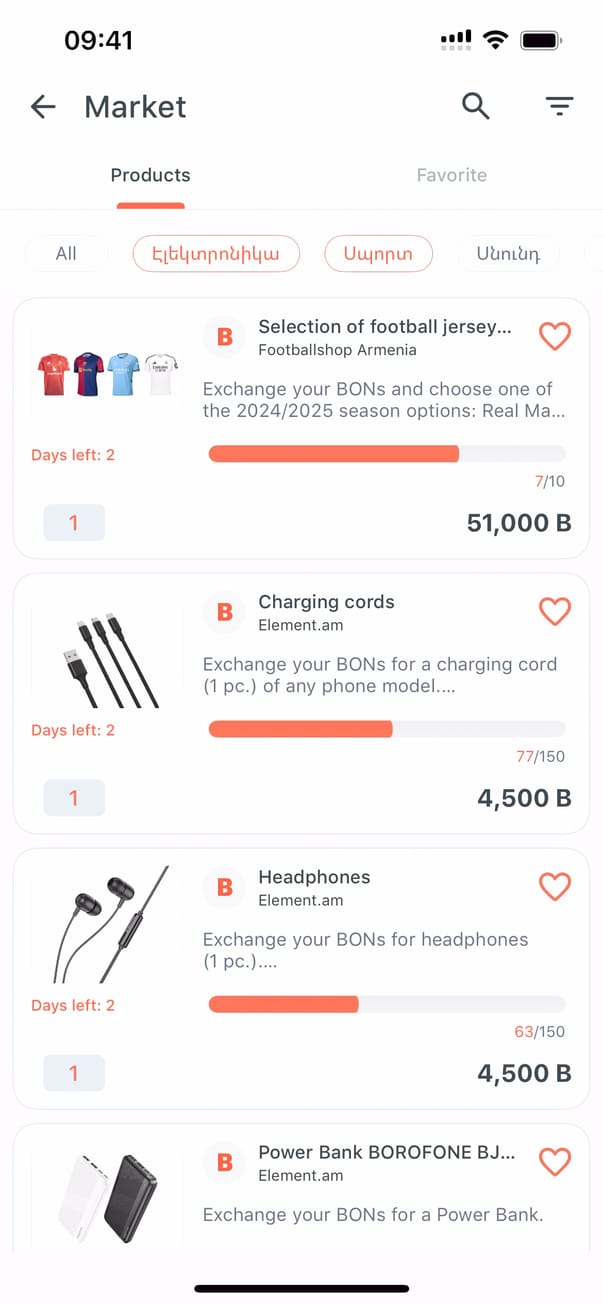Favorite the football jersey selection
The height and width of the screenshot is (1305, 603).
[554, 336]
